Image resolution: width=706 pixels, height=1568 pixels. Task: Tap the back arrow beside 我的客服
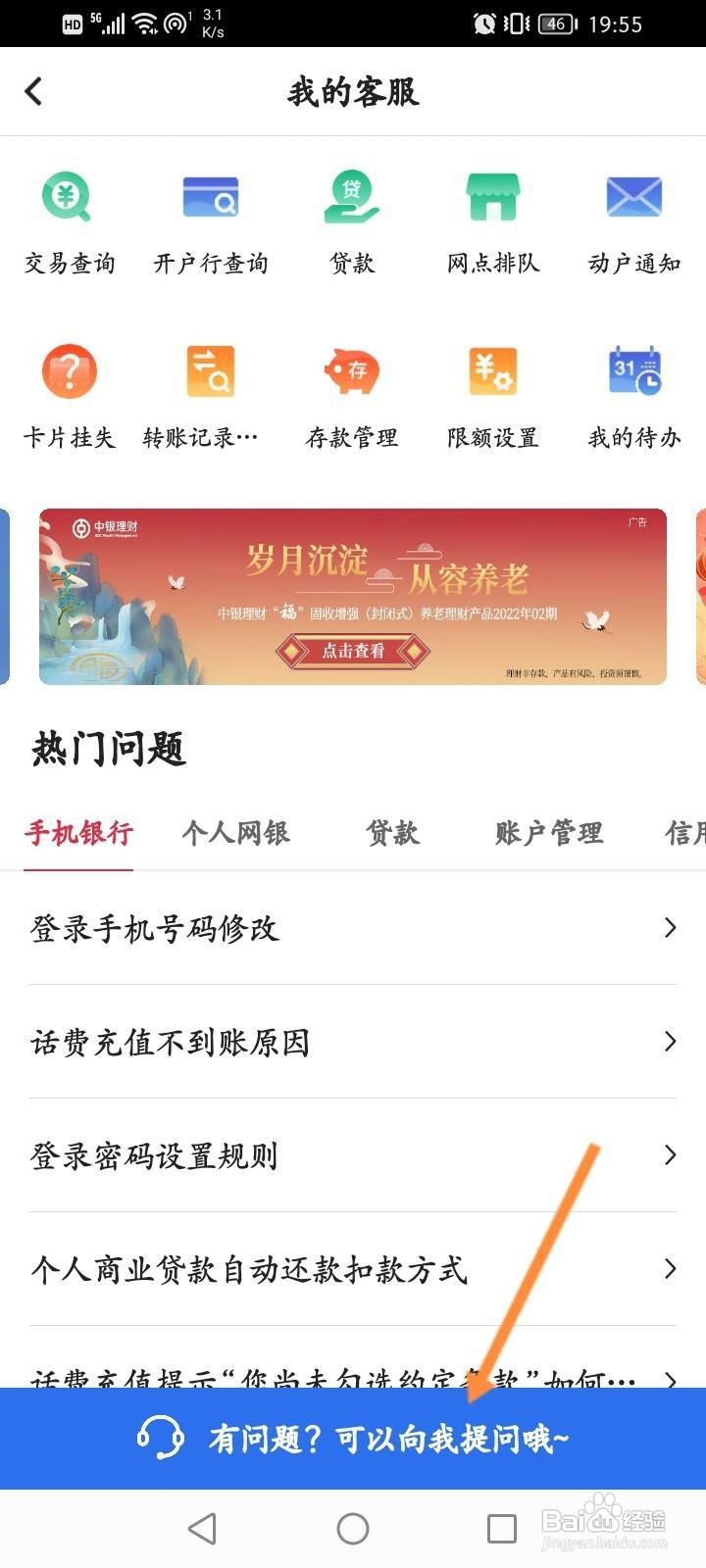35,90
